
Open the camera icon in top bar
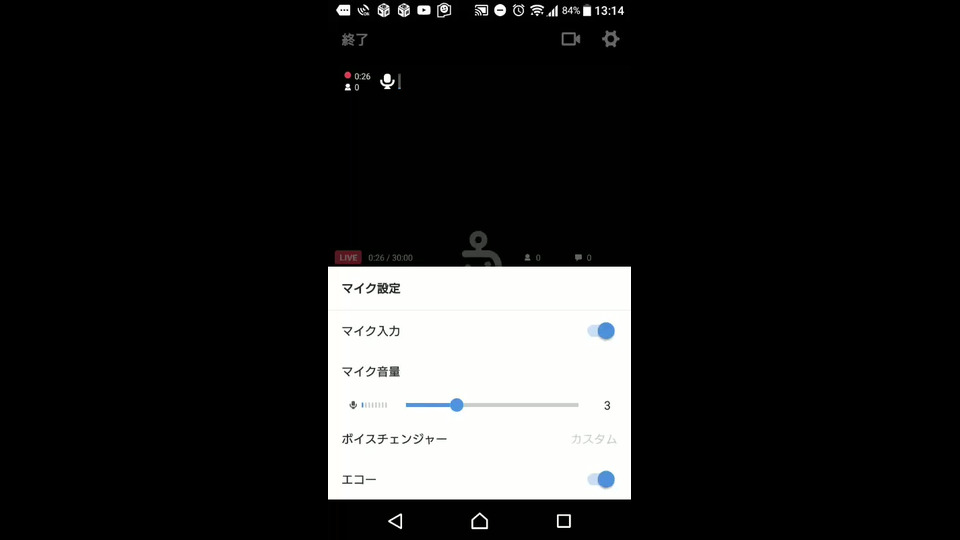coord(571,39)
